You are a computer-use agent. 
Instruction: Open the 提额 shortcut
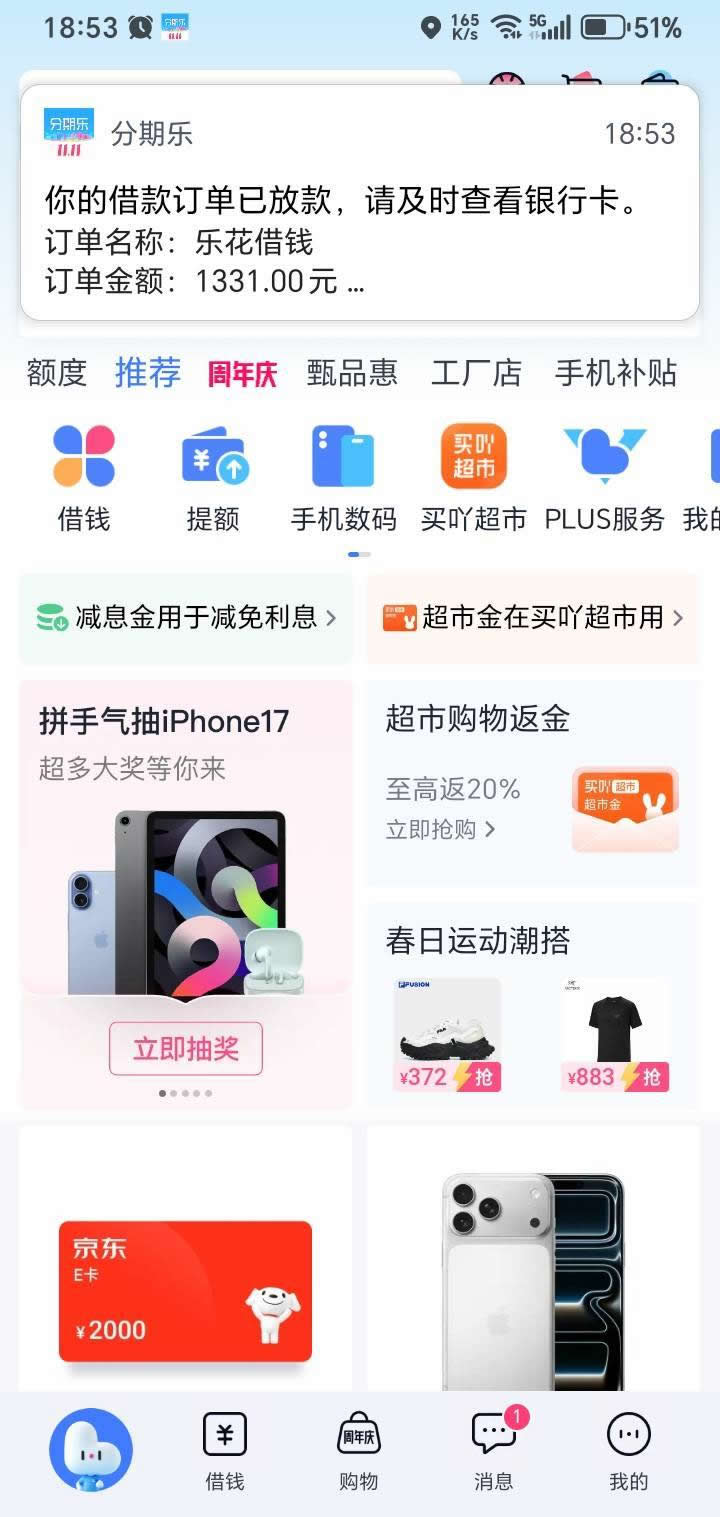click(213, 477)
